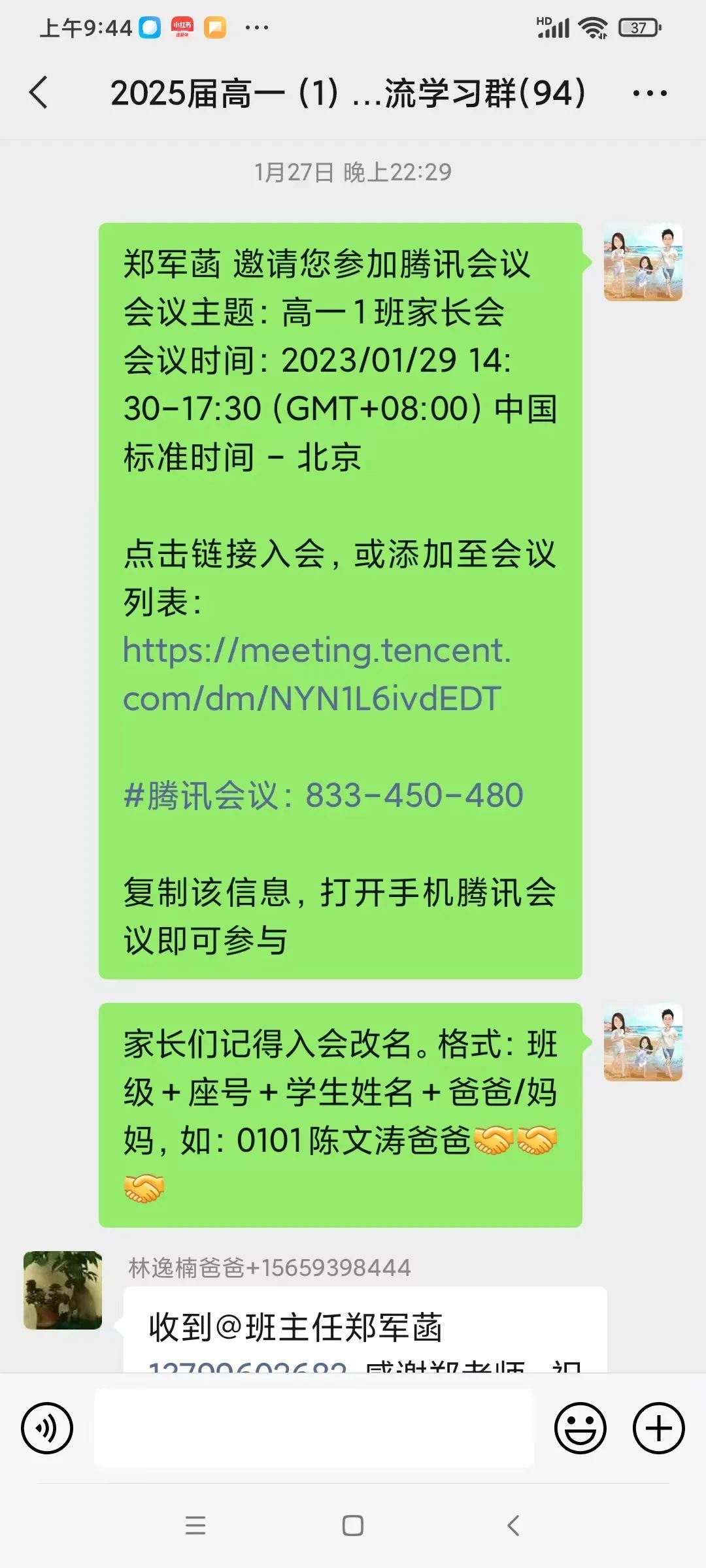Tap the #腾讯会议 833-450-480 meeting code

(324, 796)
